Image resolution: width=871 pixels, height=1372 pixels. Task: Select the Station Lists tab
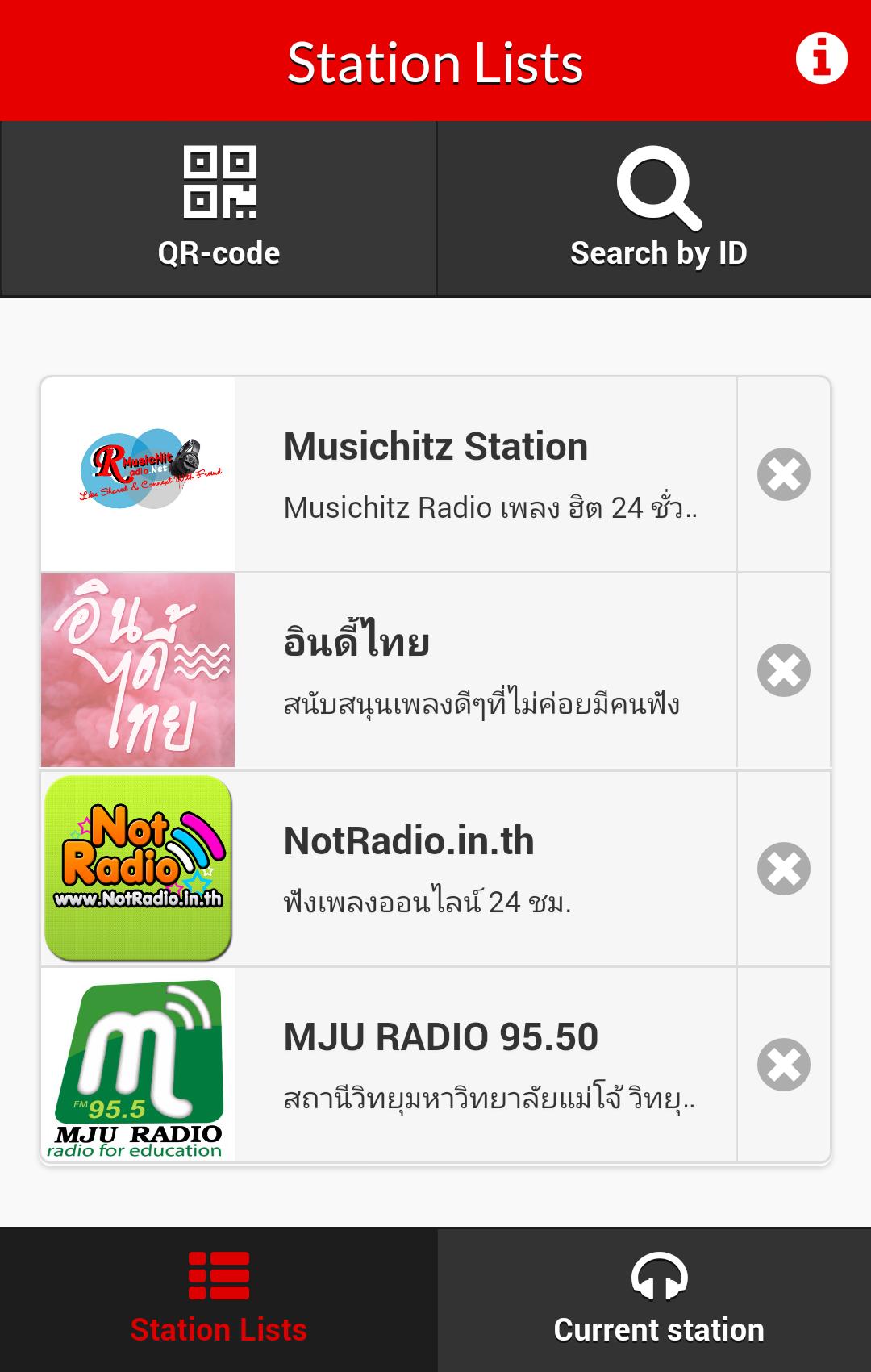tap(218, 1299)
